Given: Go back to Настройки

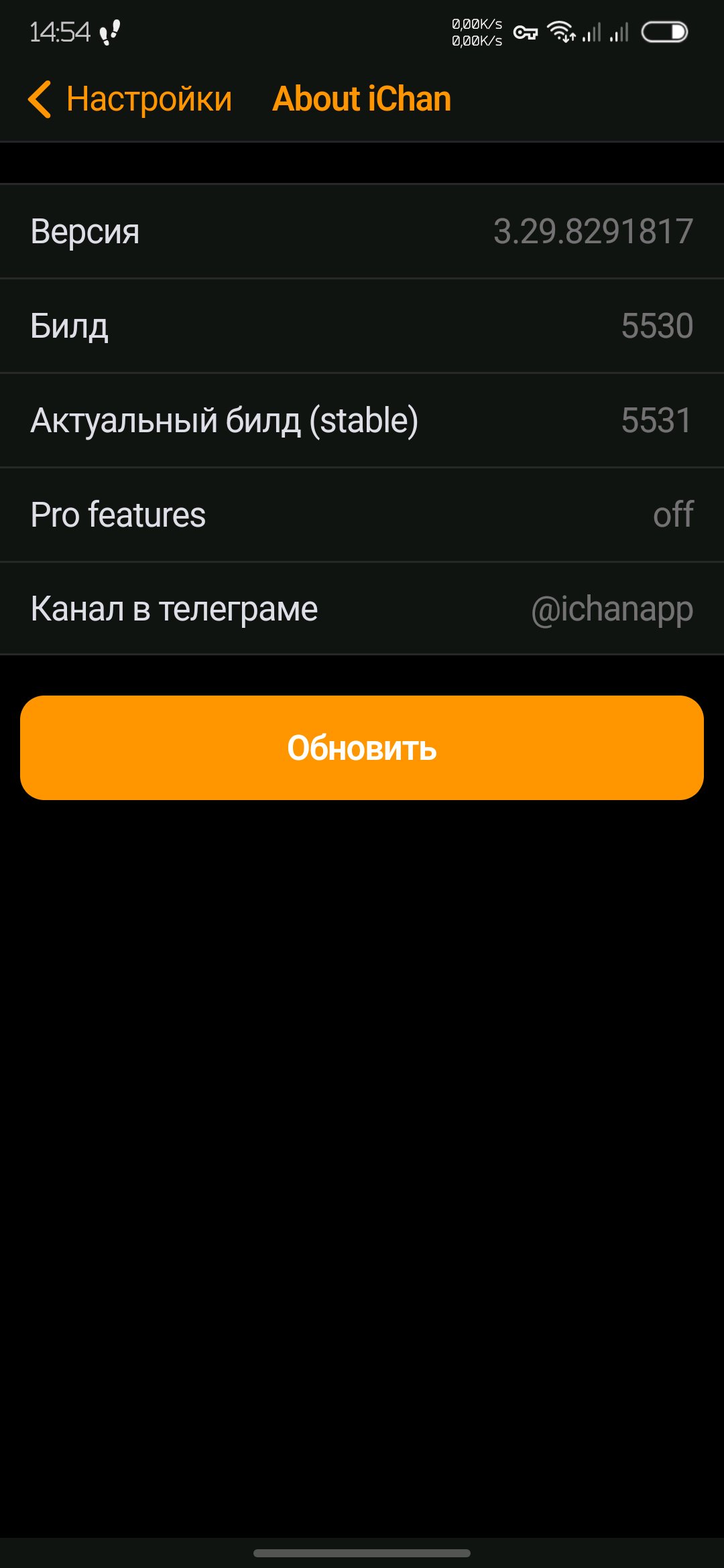Looking at the screenshot, I should [x=130, y=99].
